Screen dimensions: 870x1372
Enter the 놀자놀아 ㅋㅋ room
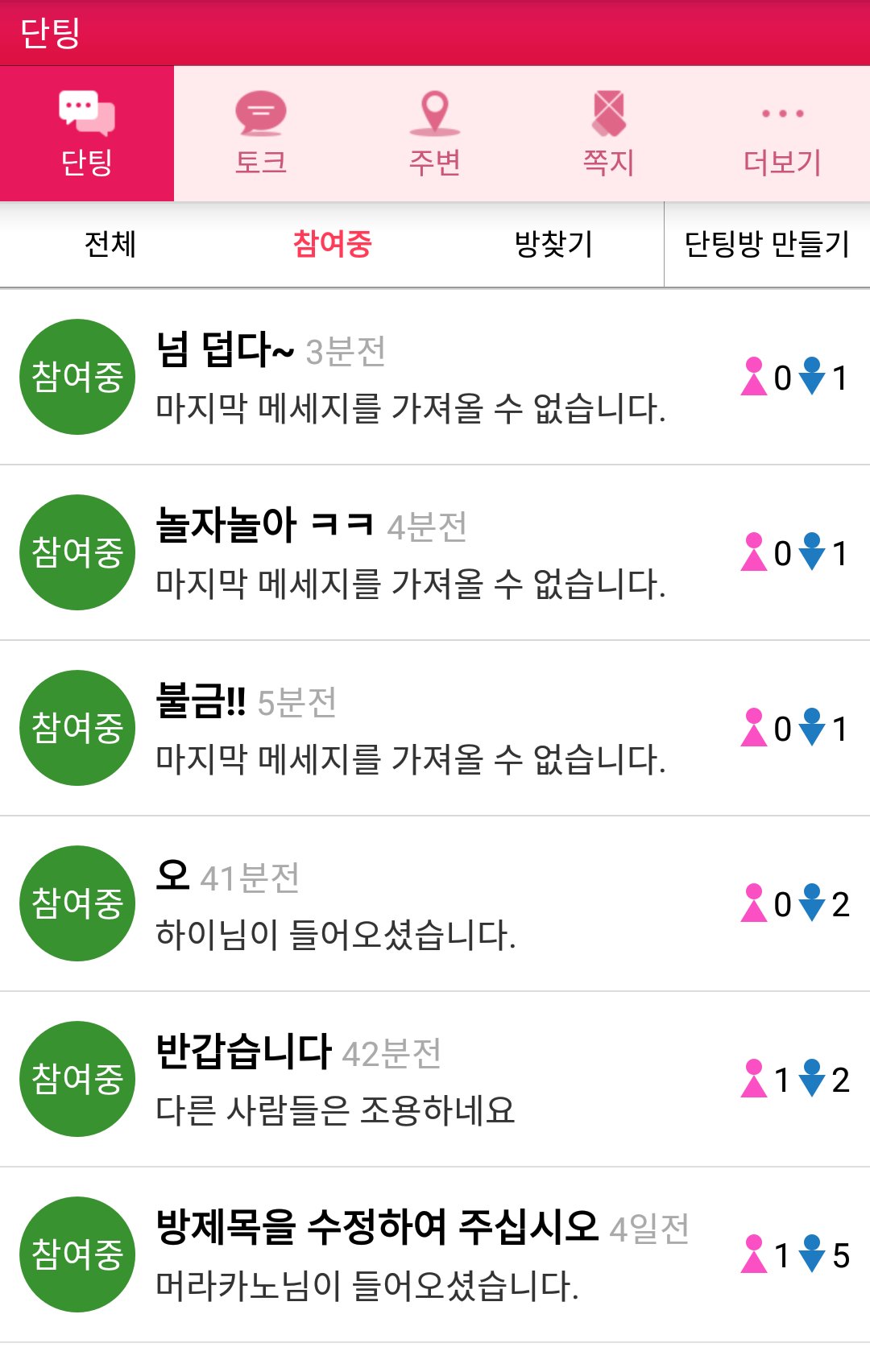click(435, 552)
